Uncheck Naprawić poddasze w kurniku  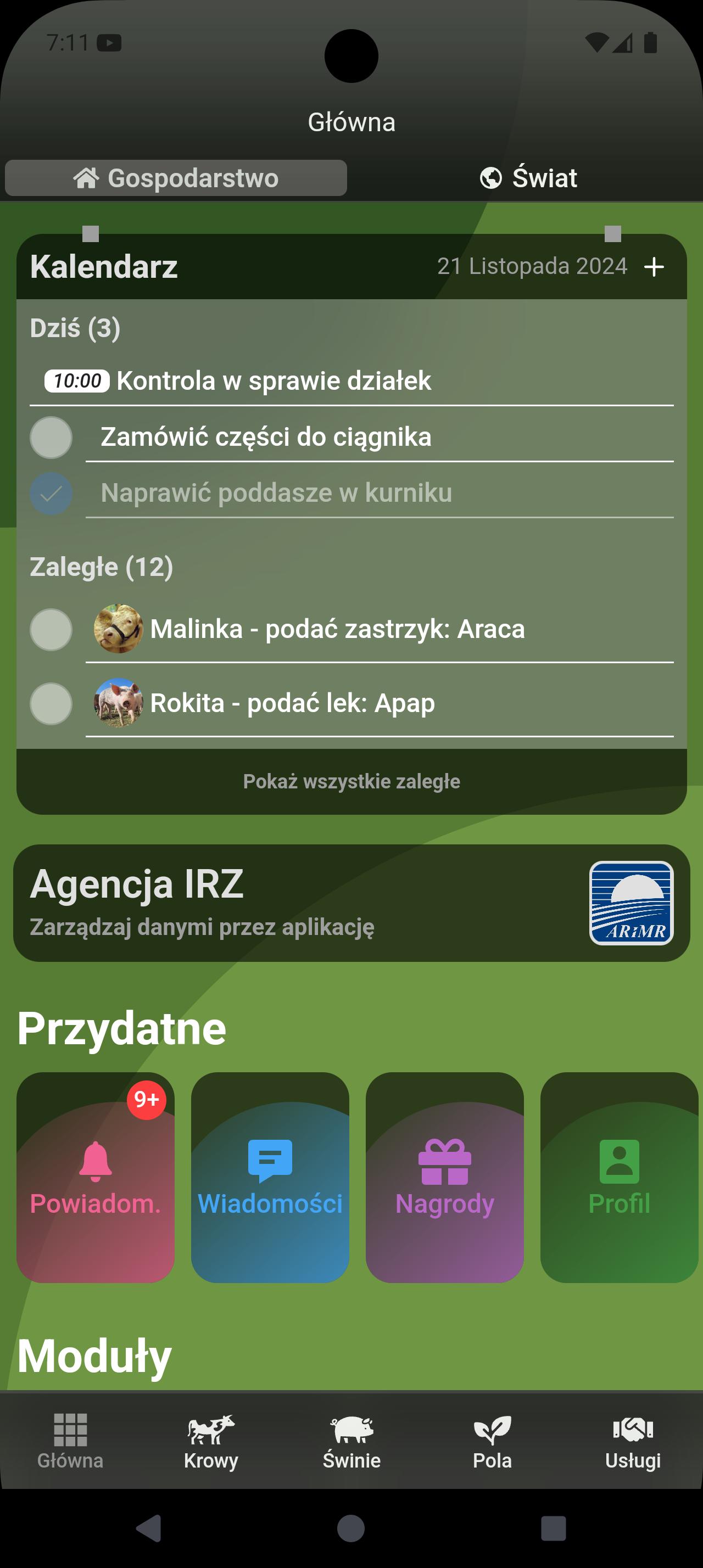[51, 493]
